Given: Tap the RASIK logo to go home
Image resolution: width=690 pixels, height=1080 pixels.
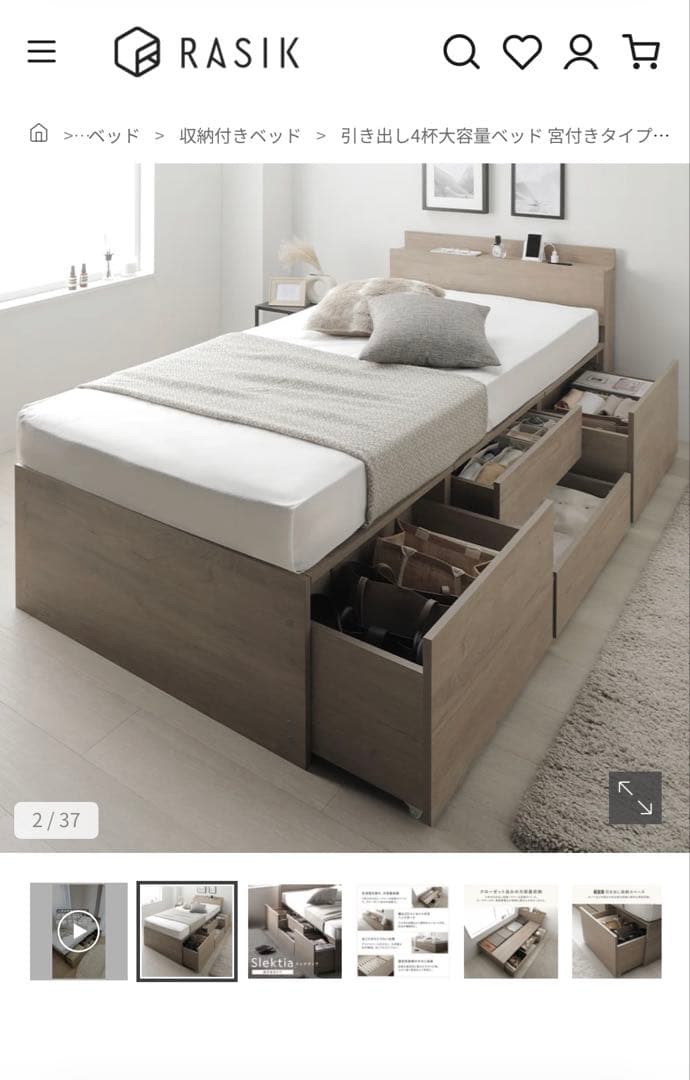Looking at the screenshot, I should pyautogui.click(x=206, y=52).
